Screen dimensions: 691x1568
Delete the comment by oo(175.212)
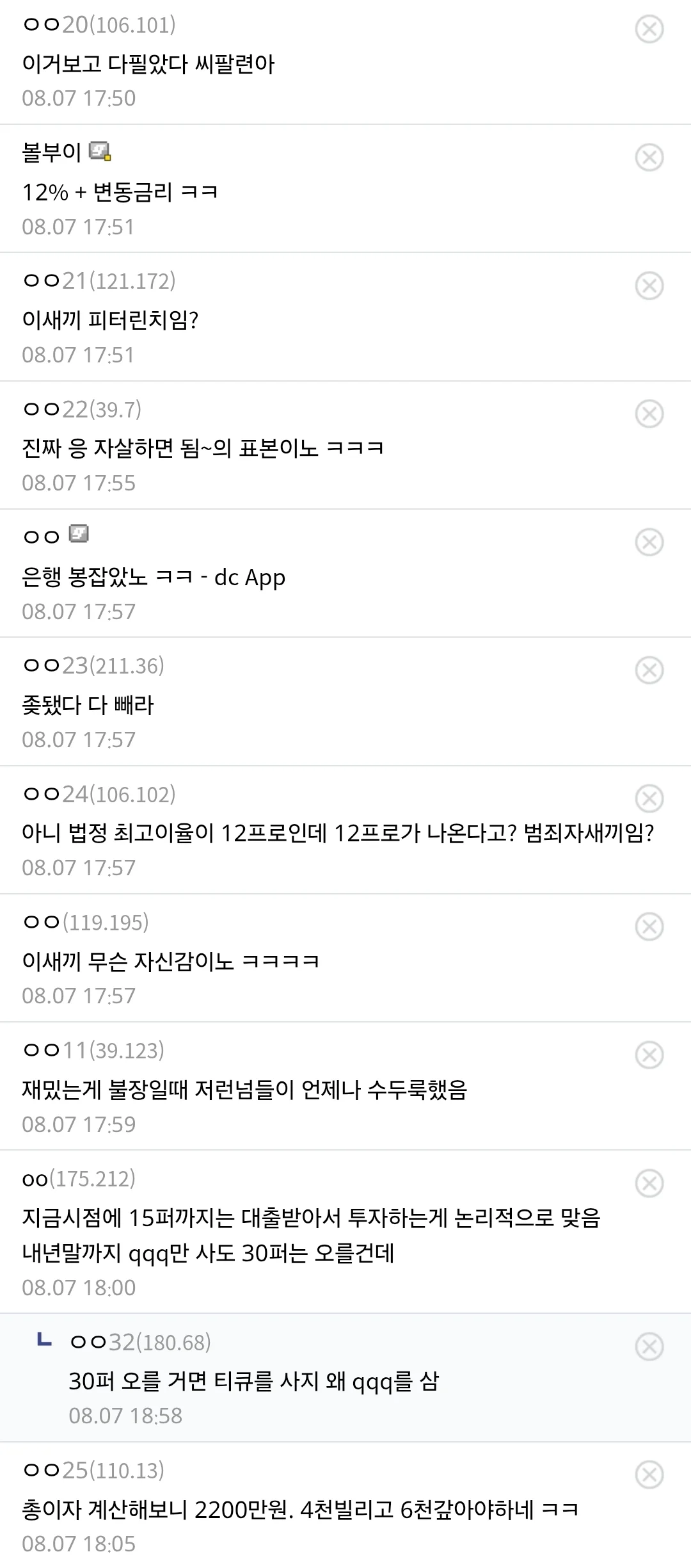649,1183
